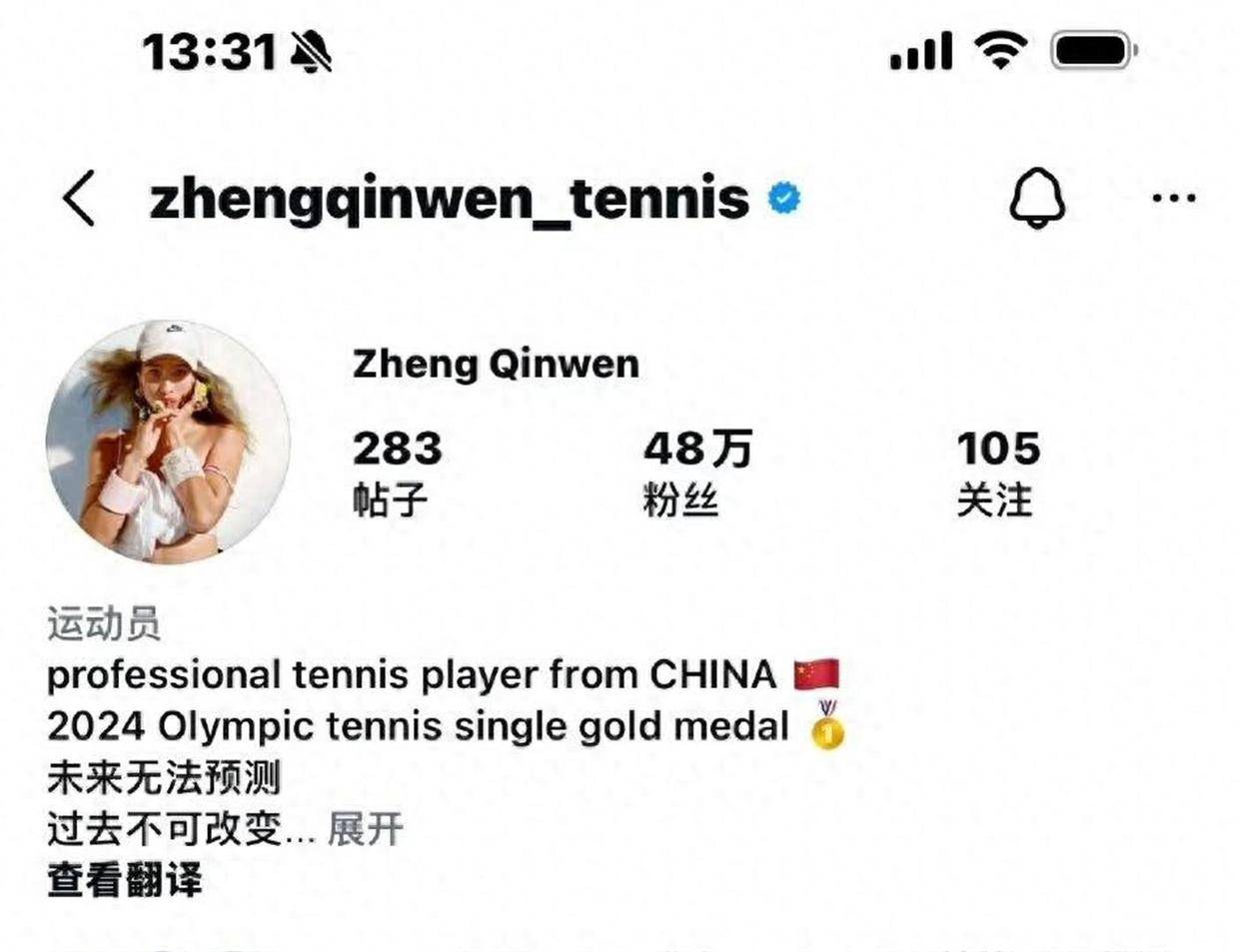Screen dimensions: 1241x952
Task: Open the three-dot overflow menu
Action: 1173,198
